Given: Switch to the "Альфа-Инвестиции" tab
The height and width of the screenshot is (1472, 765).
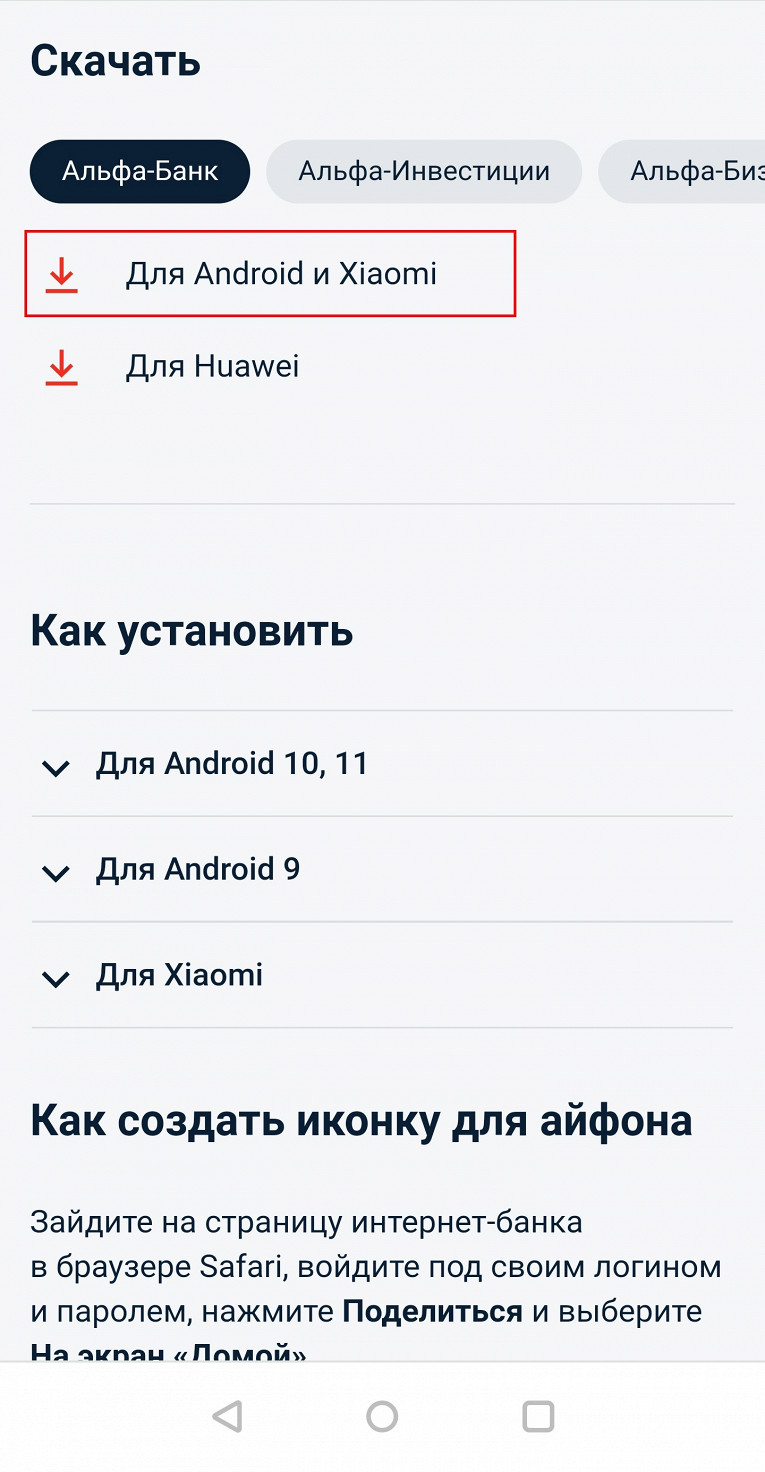Looking at the screenshot, I should [424, 171].
